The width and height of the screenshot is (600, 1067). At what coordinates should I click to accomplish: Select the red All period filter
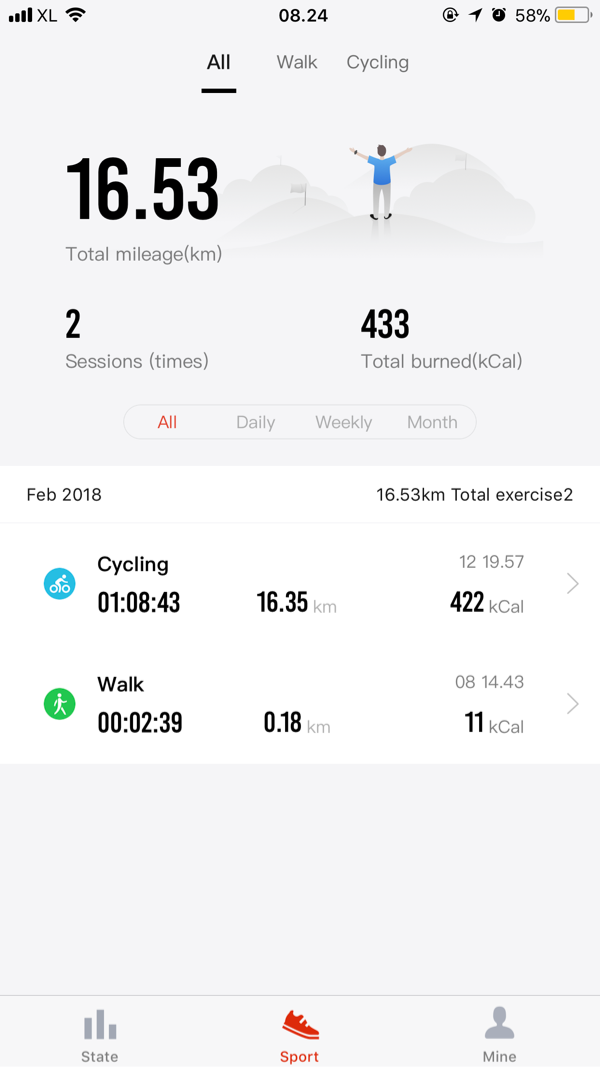(x=167, y=422)
